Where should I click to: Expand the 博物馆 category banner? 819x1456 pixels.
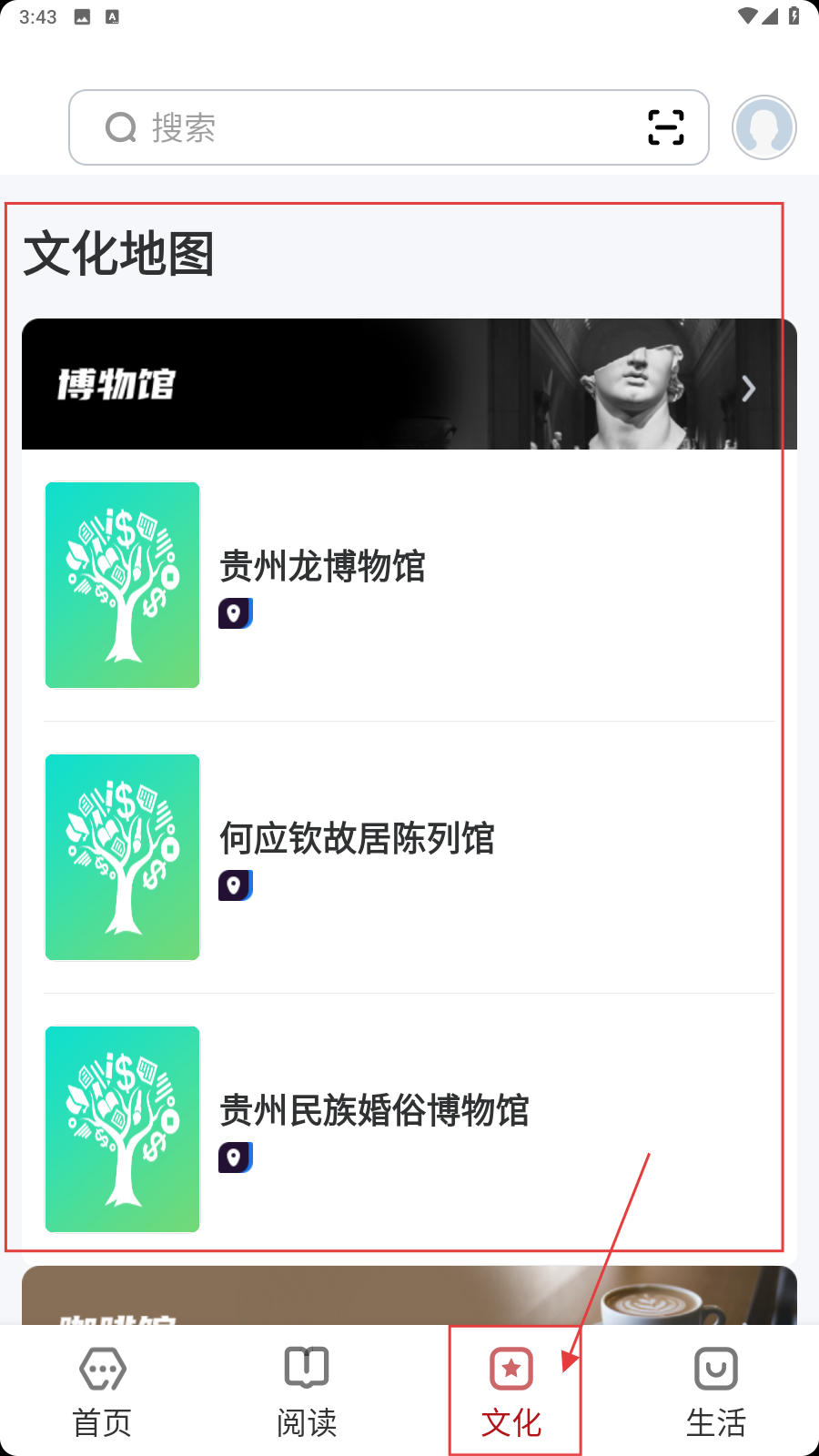(409, 384)
